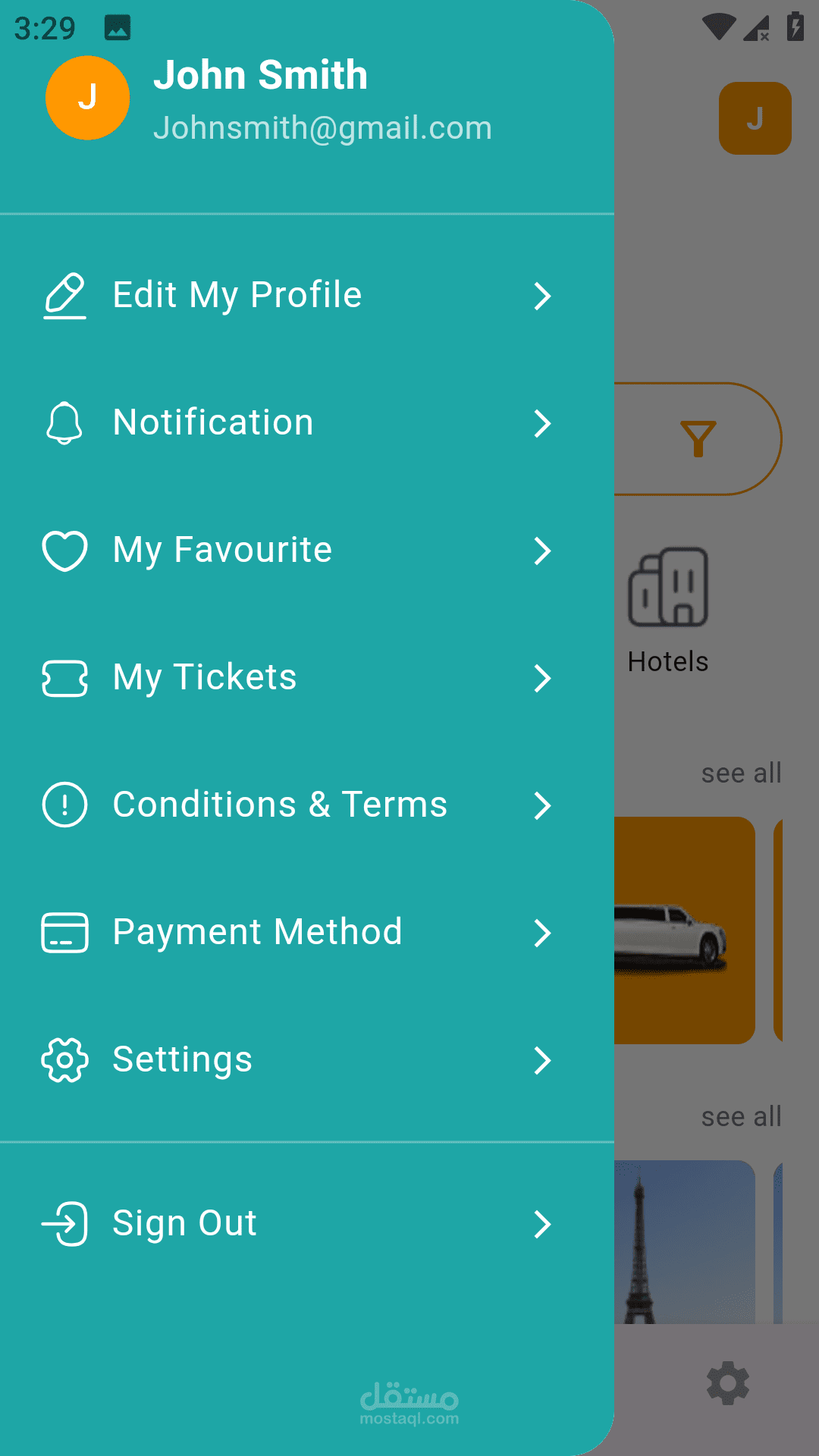Open Settings from the drawer

[x=182, y=1059]
